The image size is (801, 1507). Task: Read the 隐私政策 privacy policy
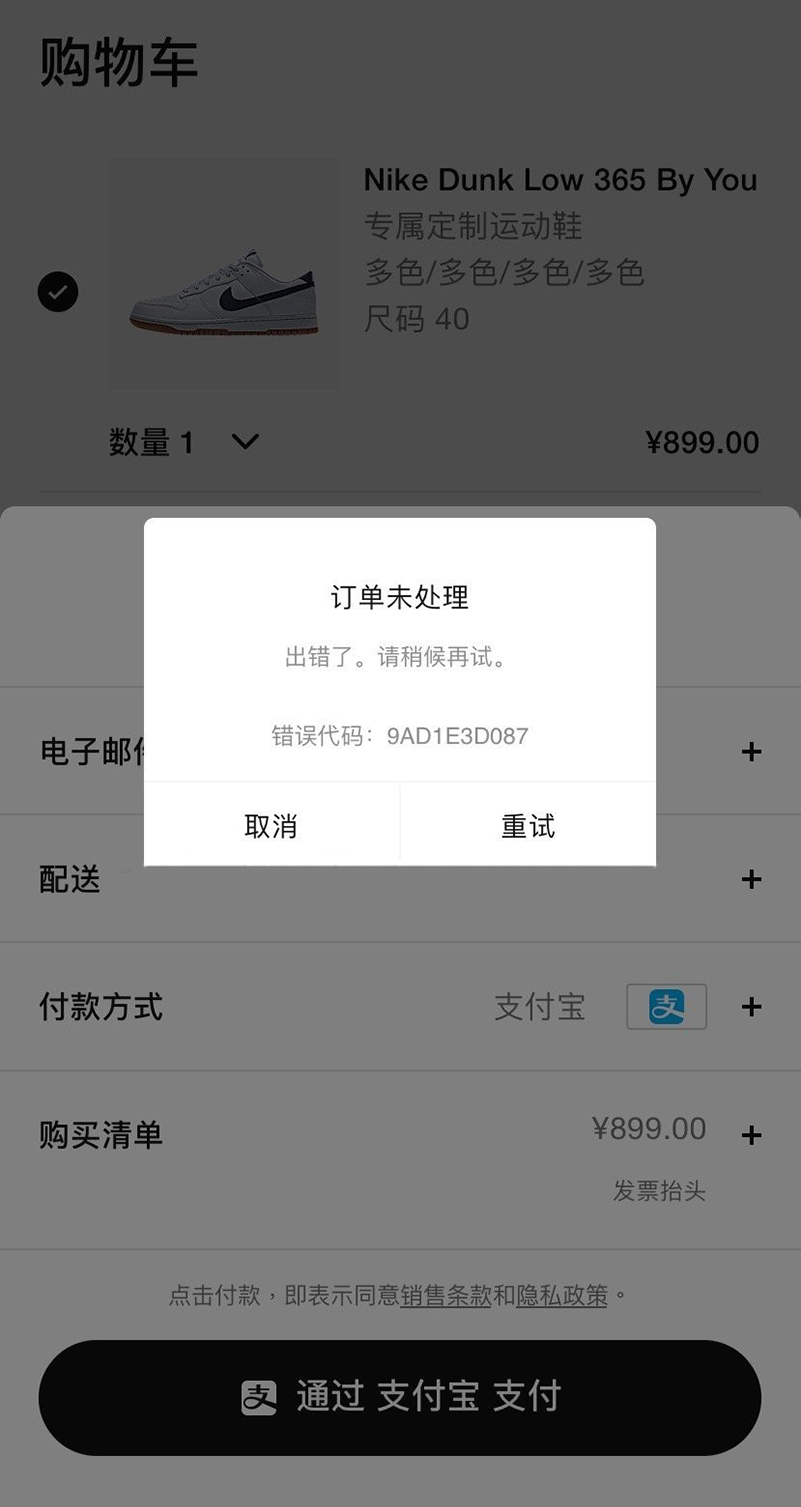tap(562, 1296)
